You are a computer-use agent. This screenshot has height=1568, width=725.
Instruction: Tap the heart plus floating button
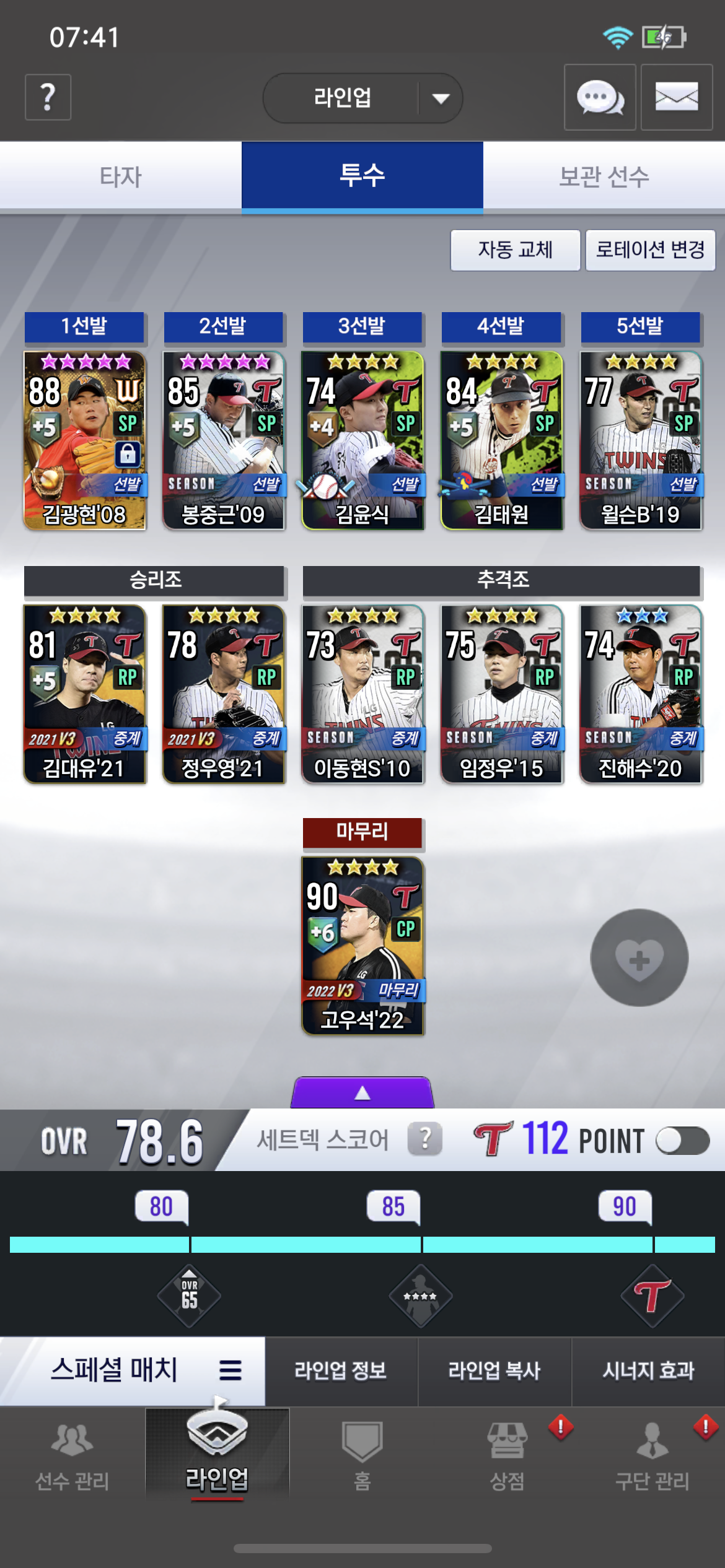(639, 957)
